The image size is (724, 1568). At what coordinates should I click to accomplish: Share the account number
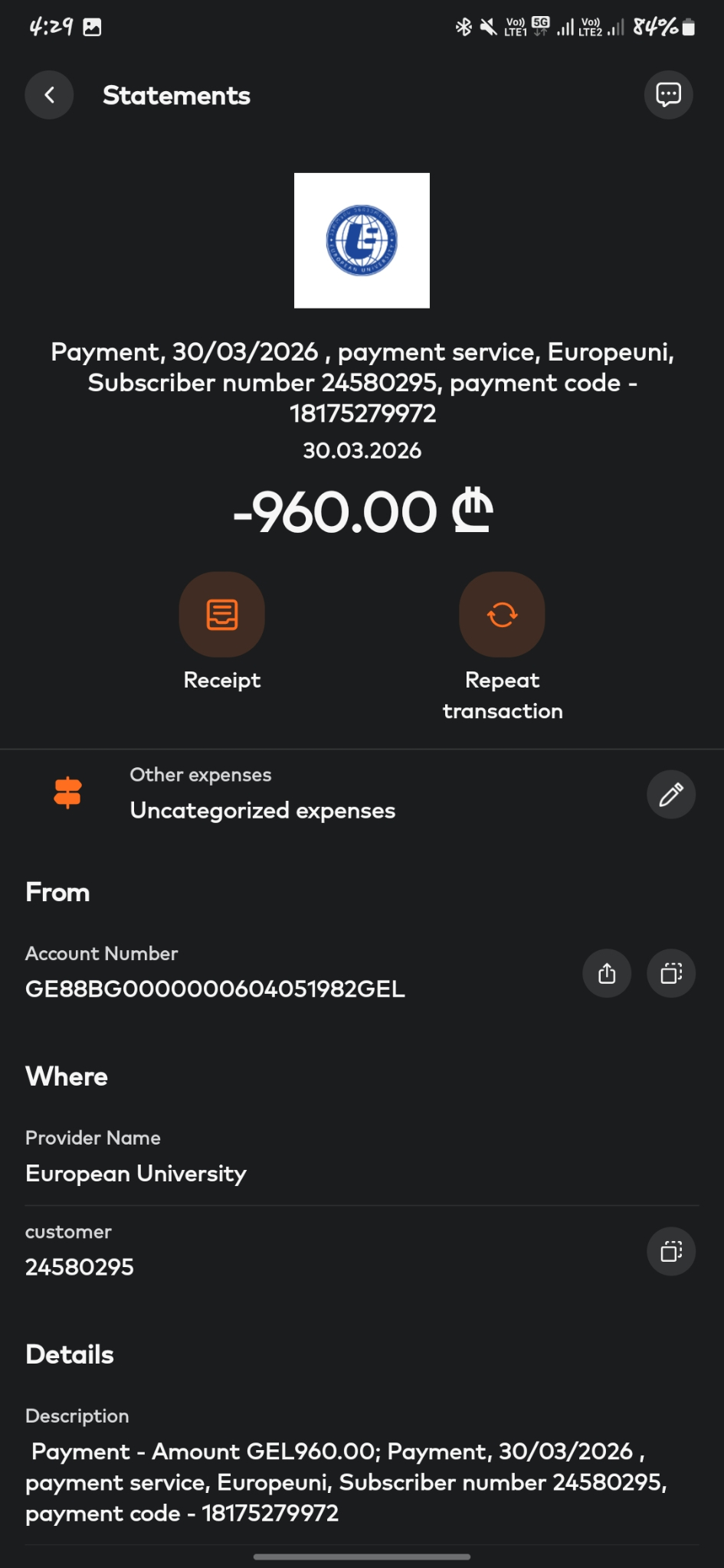click(607, 973)
